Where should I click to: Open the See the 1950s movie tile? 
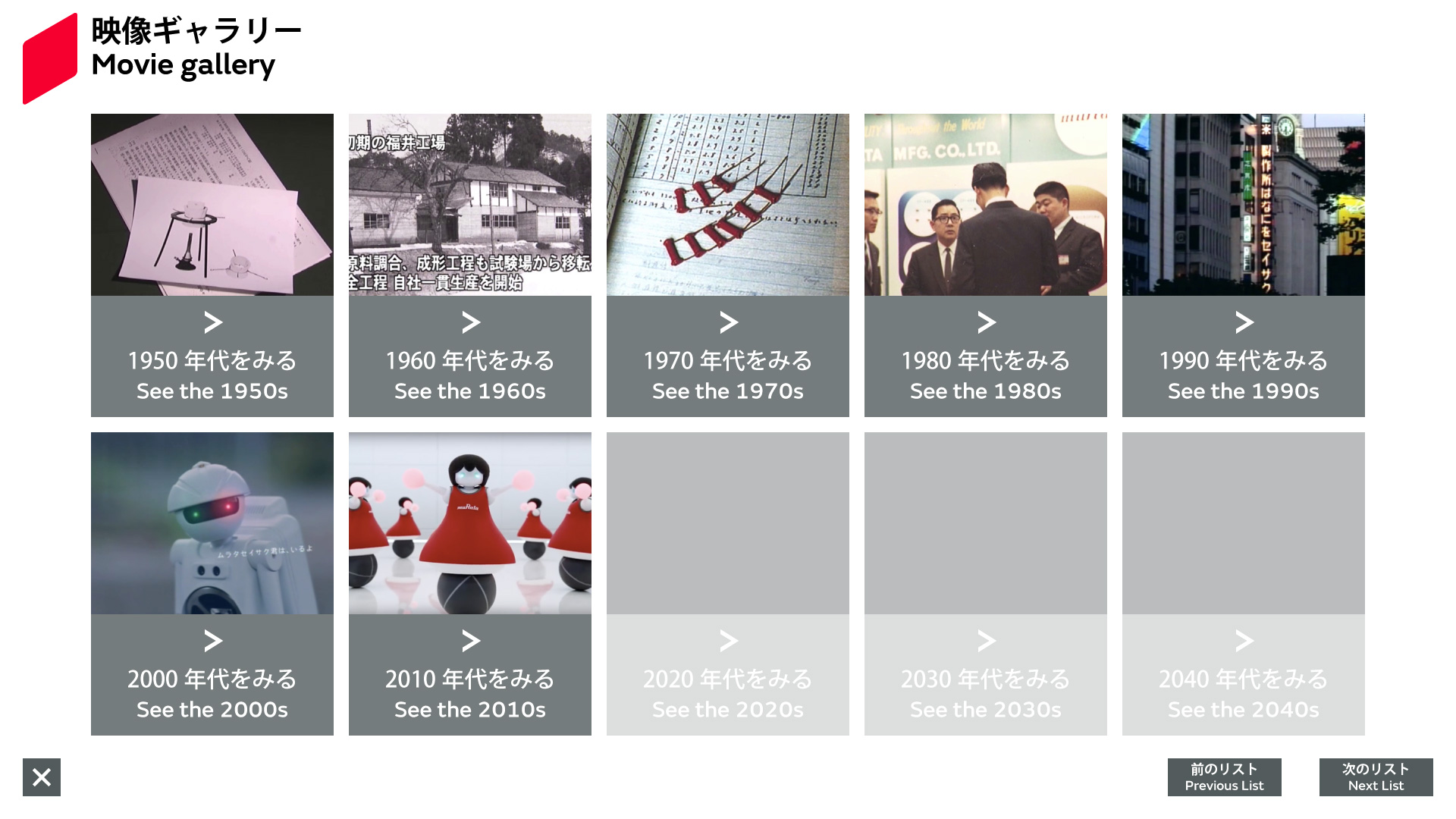212,356
